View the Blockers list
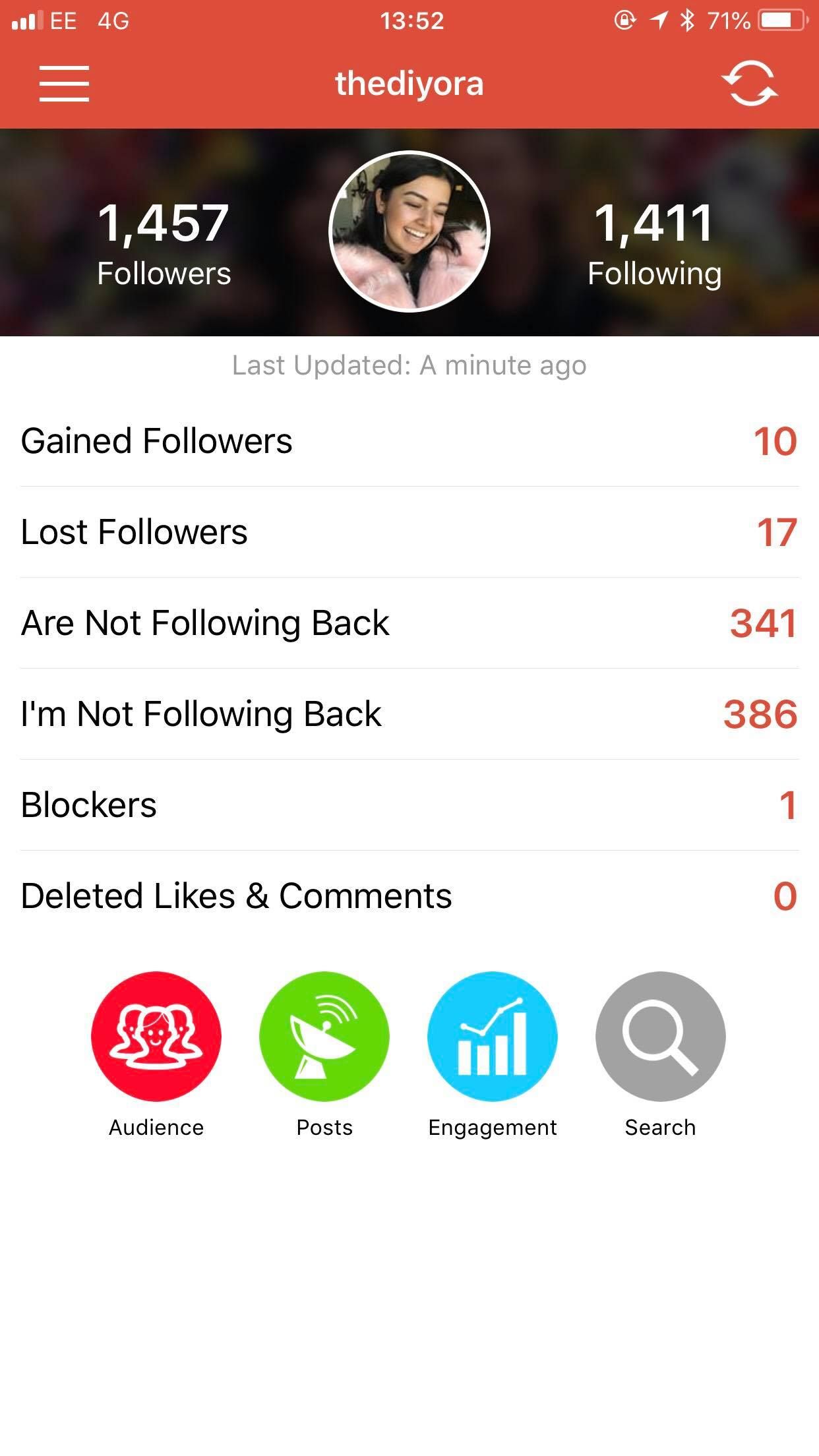This screenshot has height=1456, width=819. click(409, 805)
